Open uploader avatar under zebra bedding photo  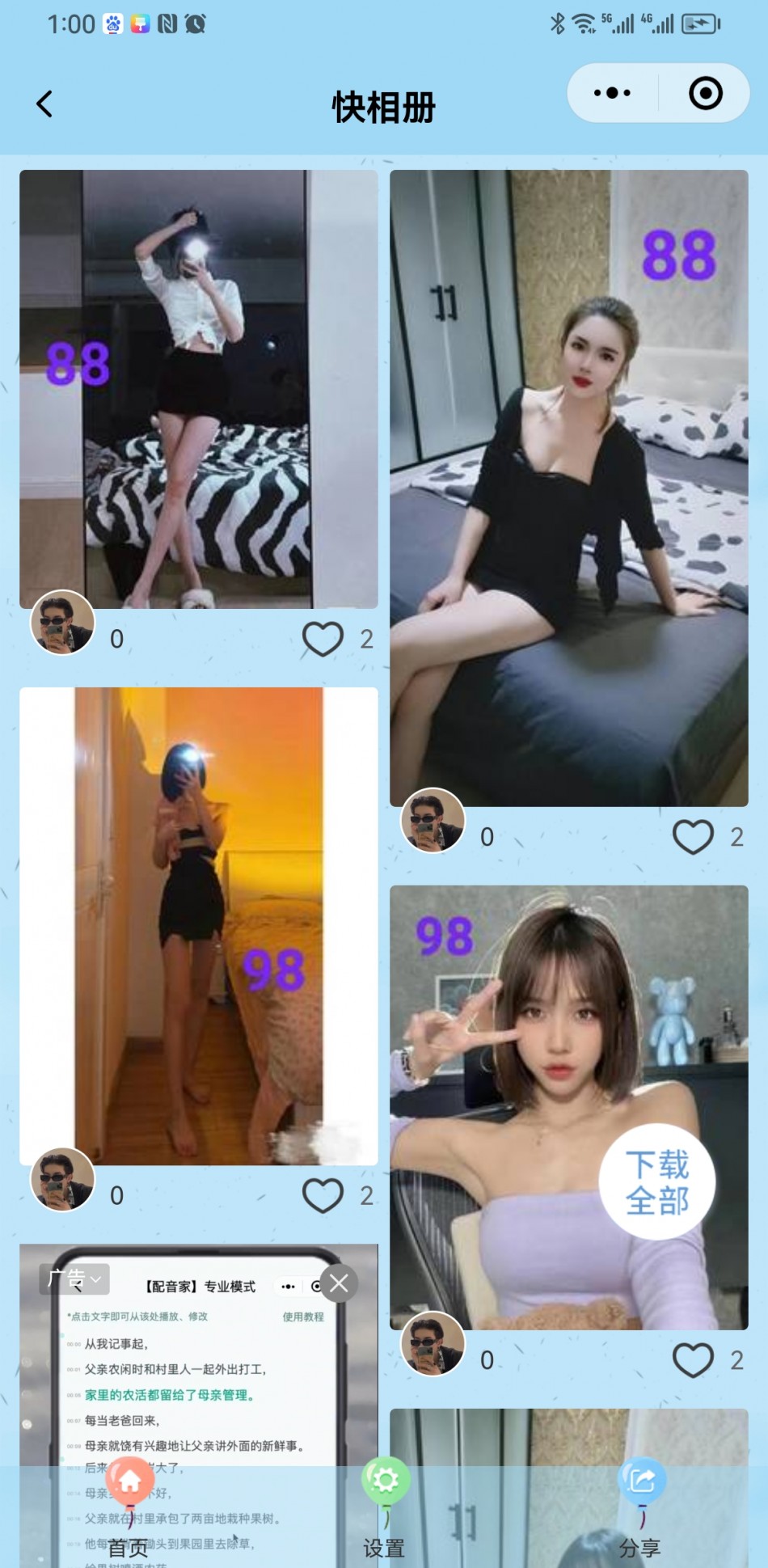pyautogui.click(x=62, y=622)
